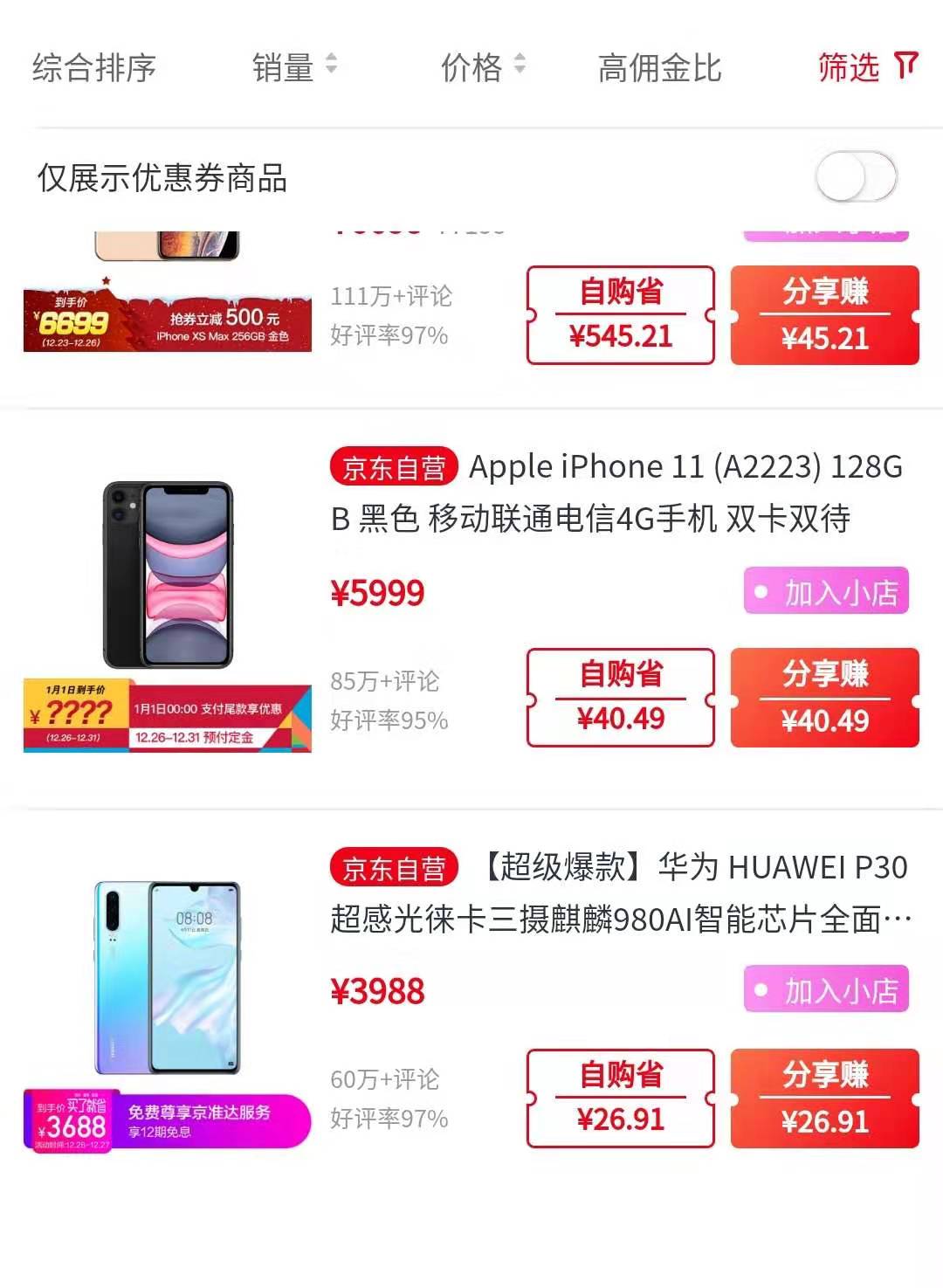The image size is (943, 1288).
Task: Open the 筛选 filter
Action: 866,67
